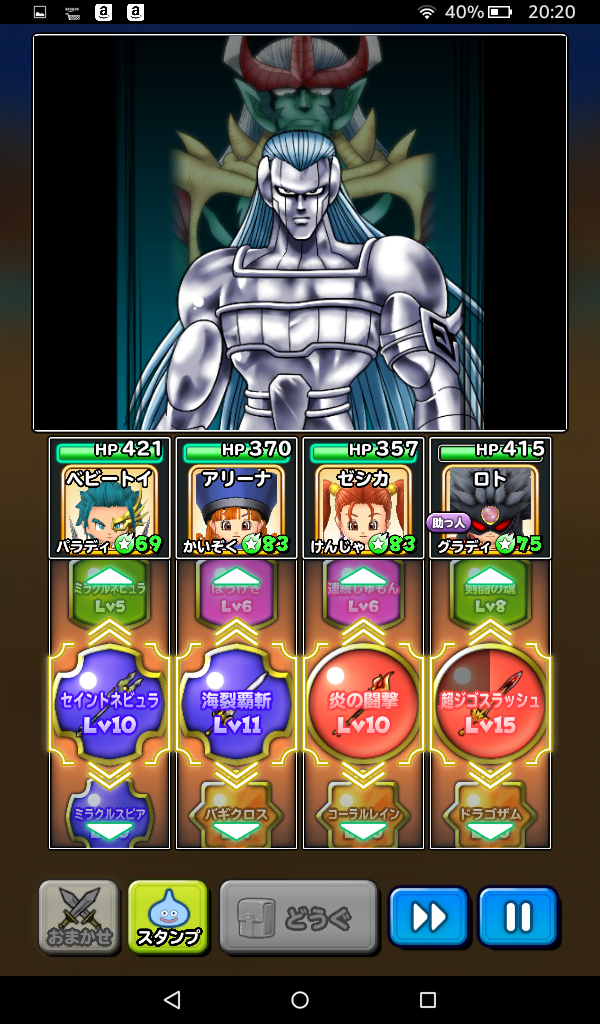Choose ミラクルネビュラ Lv5 upper skill
600x1024 pixels.
(109, 590)
